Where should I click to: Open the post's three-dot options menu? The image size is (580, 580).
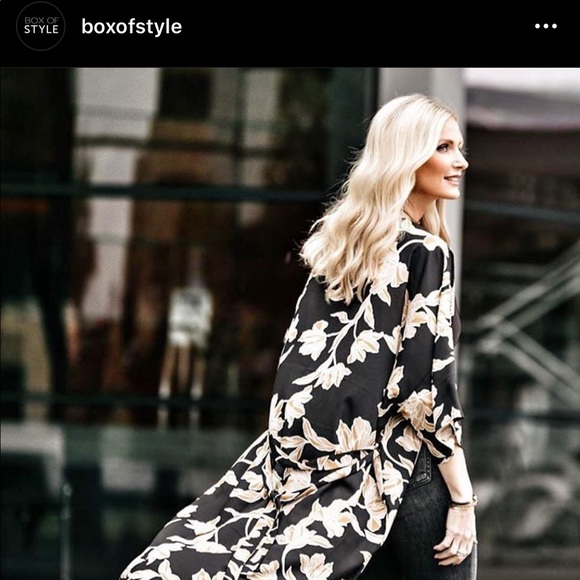tap(546, 26)
